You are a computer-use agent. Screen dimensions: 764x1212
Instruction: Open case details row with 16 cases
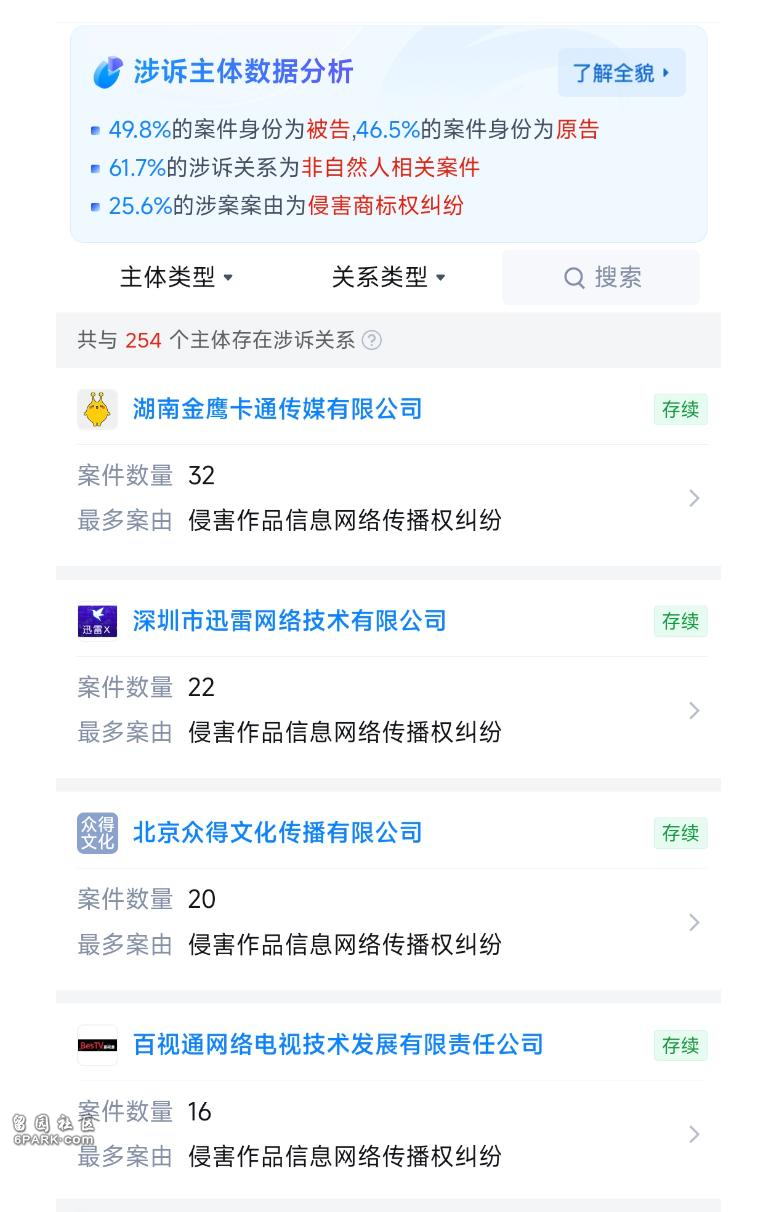pyautogui.click(x=390, y=1134)
